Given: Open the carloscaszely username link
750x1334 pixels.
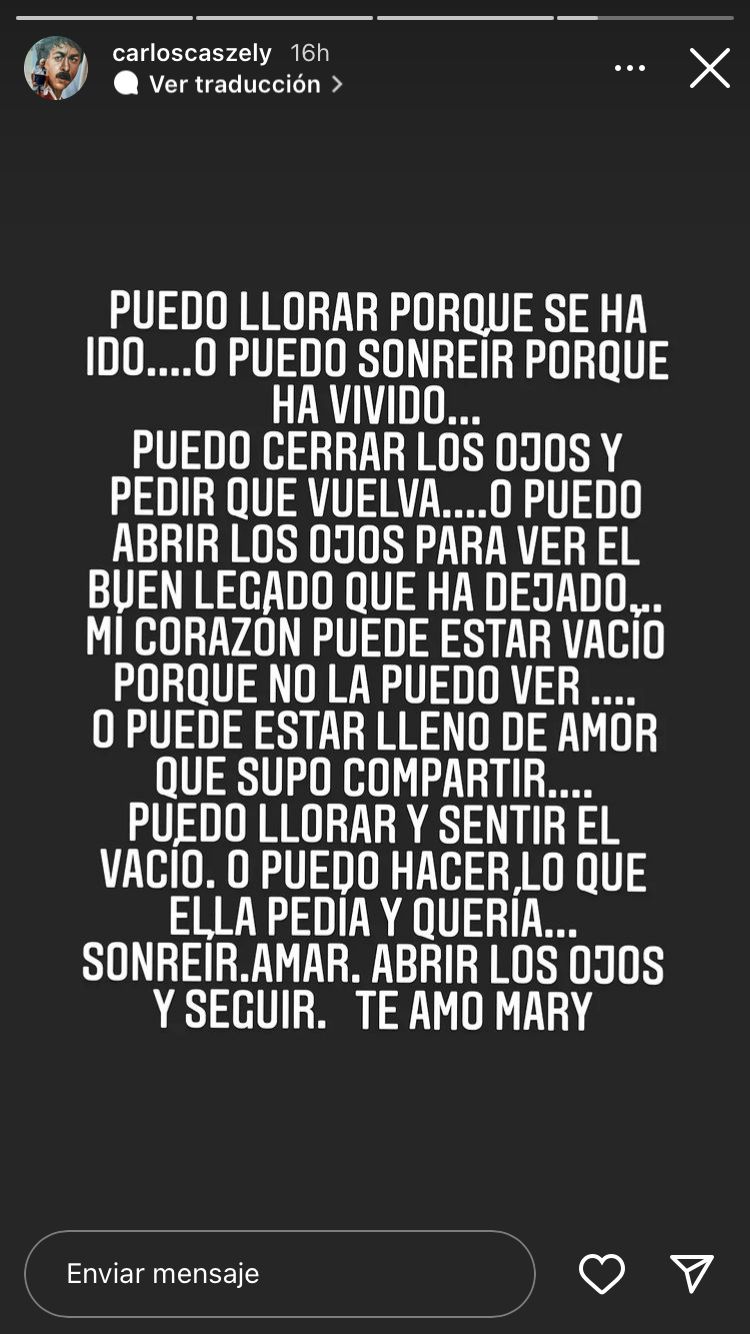Looking at the screenshot, I should coord(192,53).
